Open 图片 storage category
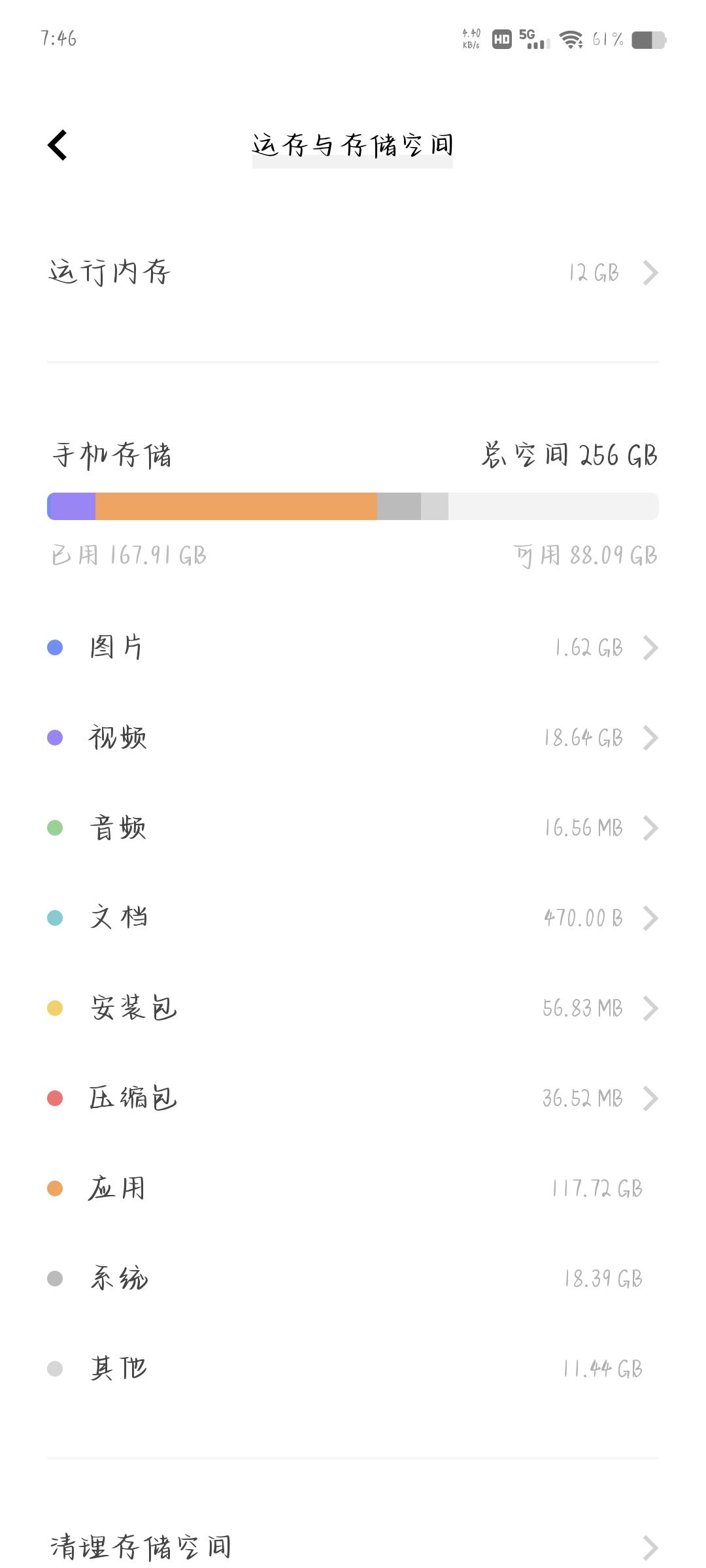 coord(353,647)
